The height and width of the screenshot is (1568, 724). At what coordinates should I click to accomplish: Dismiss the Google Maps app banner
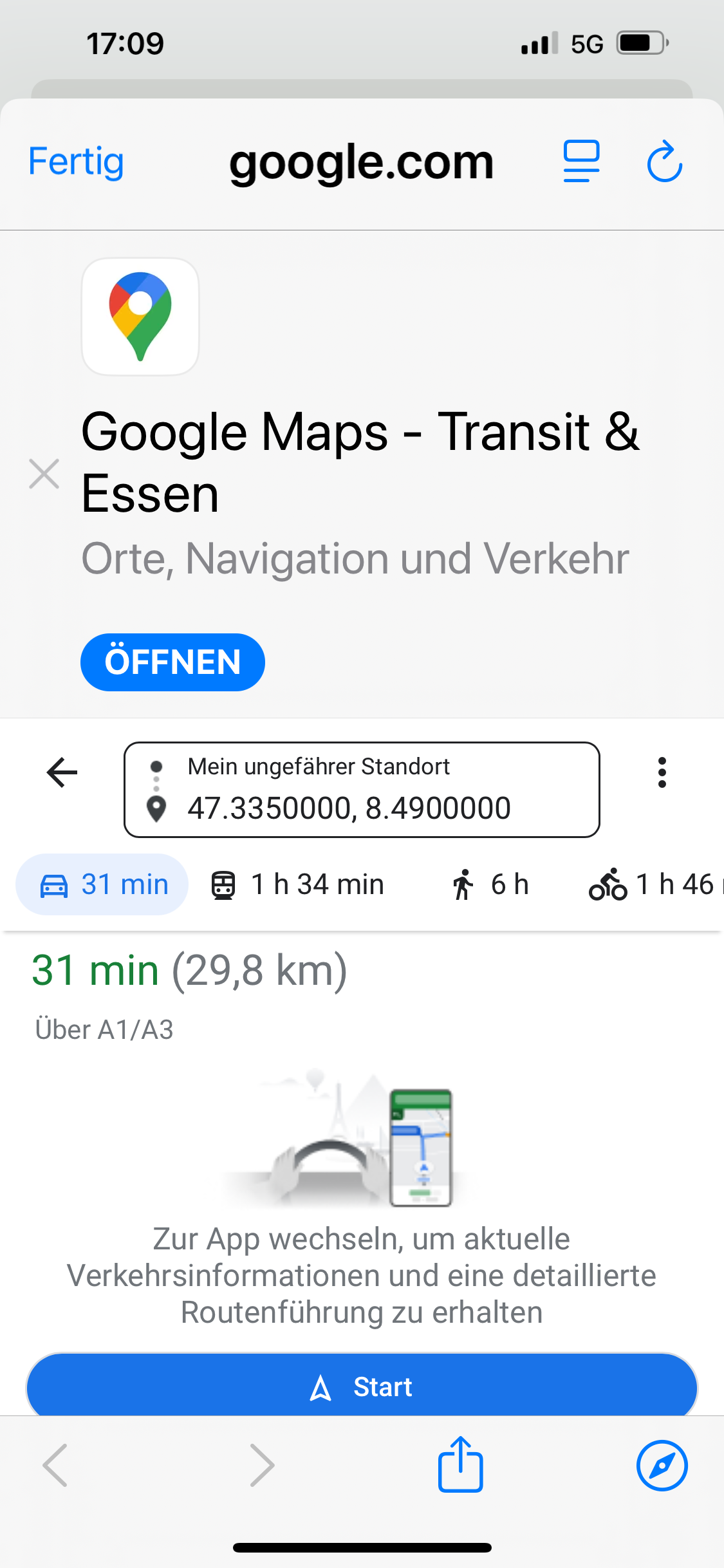[44, 474]
